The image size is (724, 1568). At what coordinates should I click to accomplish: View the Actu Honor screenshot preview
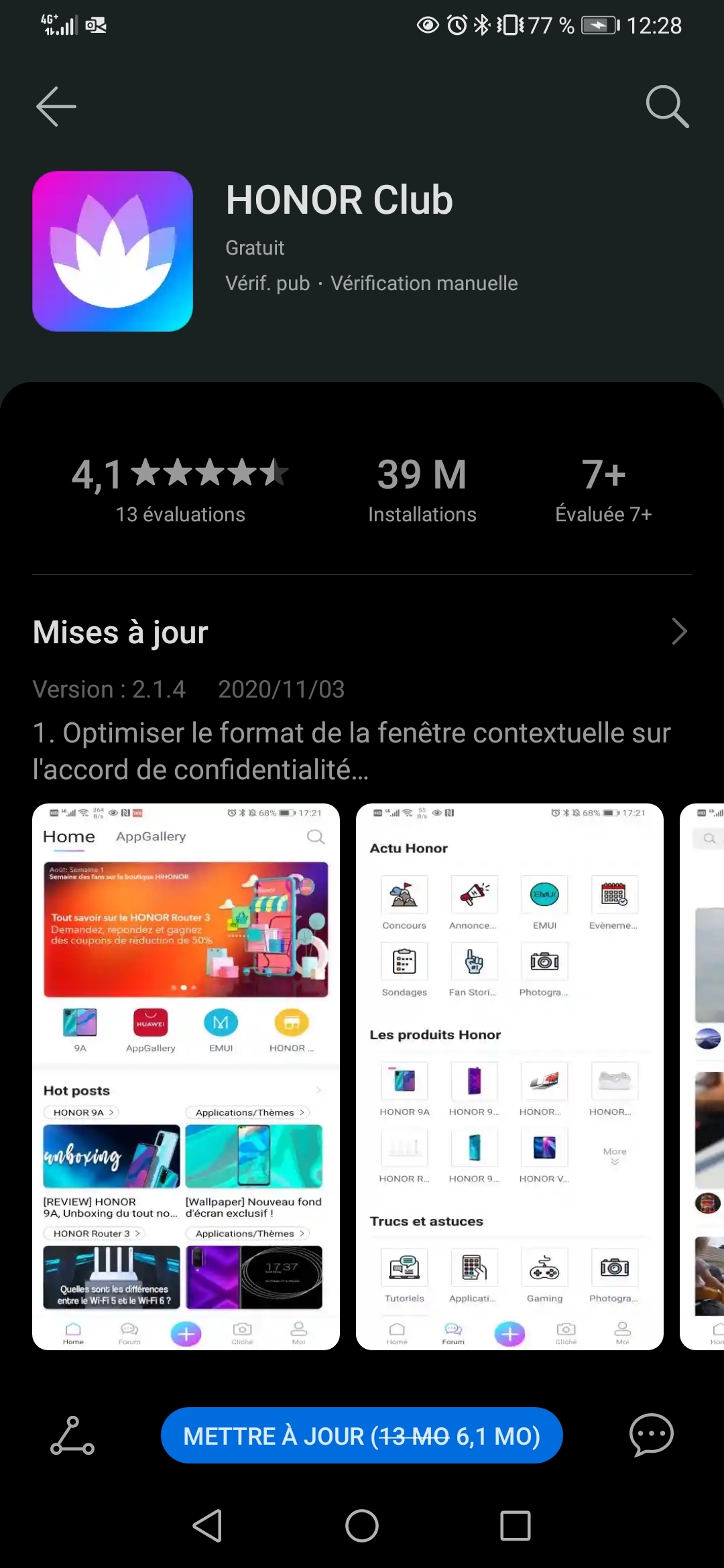point(509,1076)
